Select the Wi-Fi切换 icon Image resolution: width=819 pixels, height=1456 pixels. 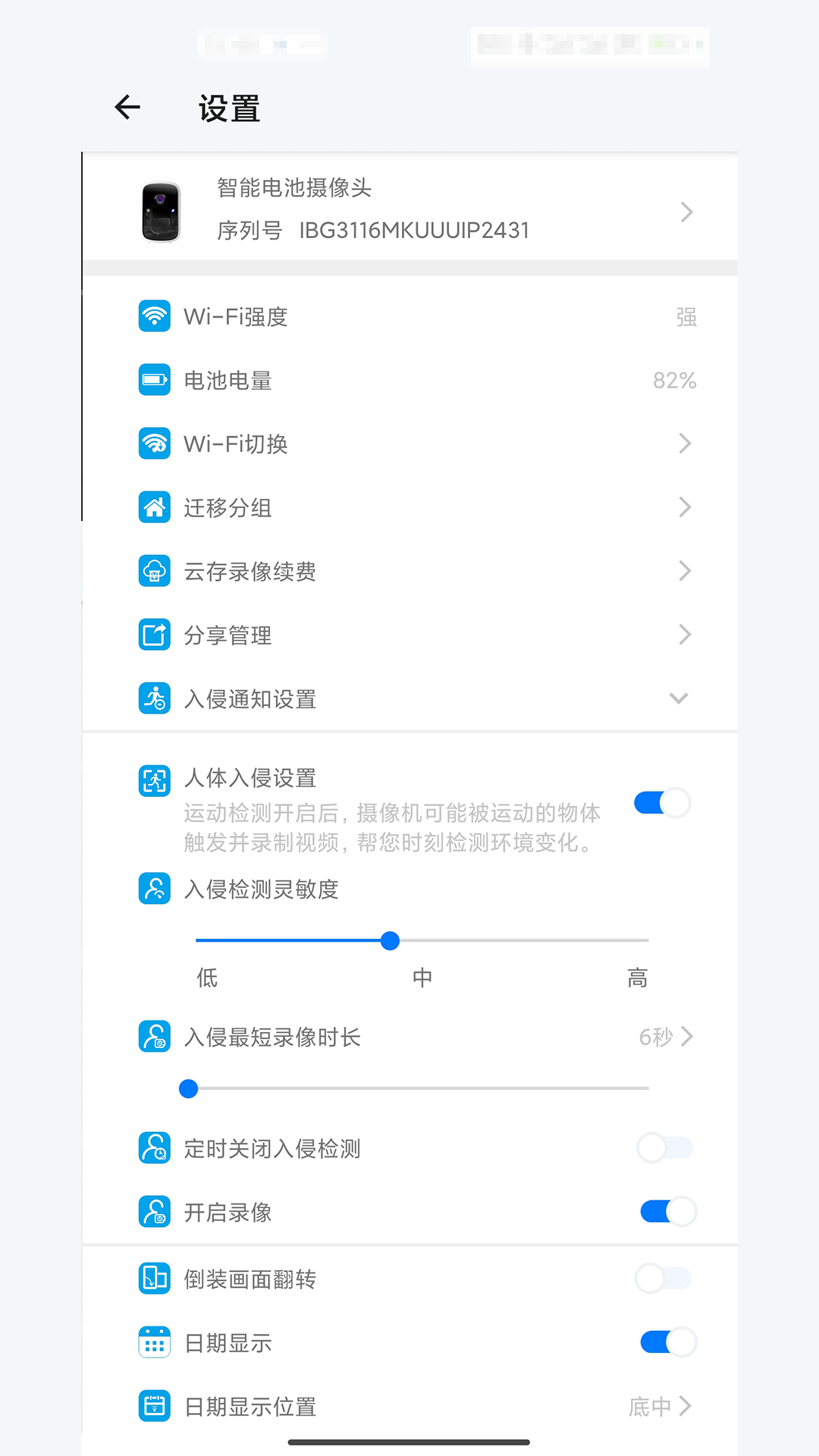(154, 444)
